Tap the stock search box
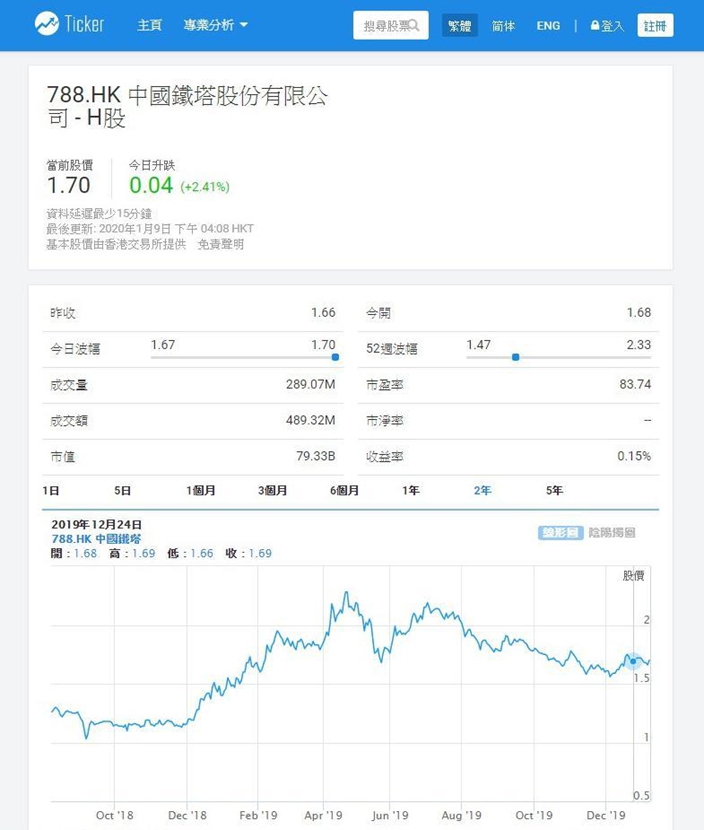 click(x=391, y=25)
